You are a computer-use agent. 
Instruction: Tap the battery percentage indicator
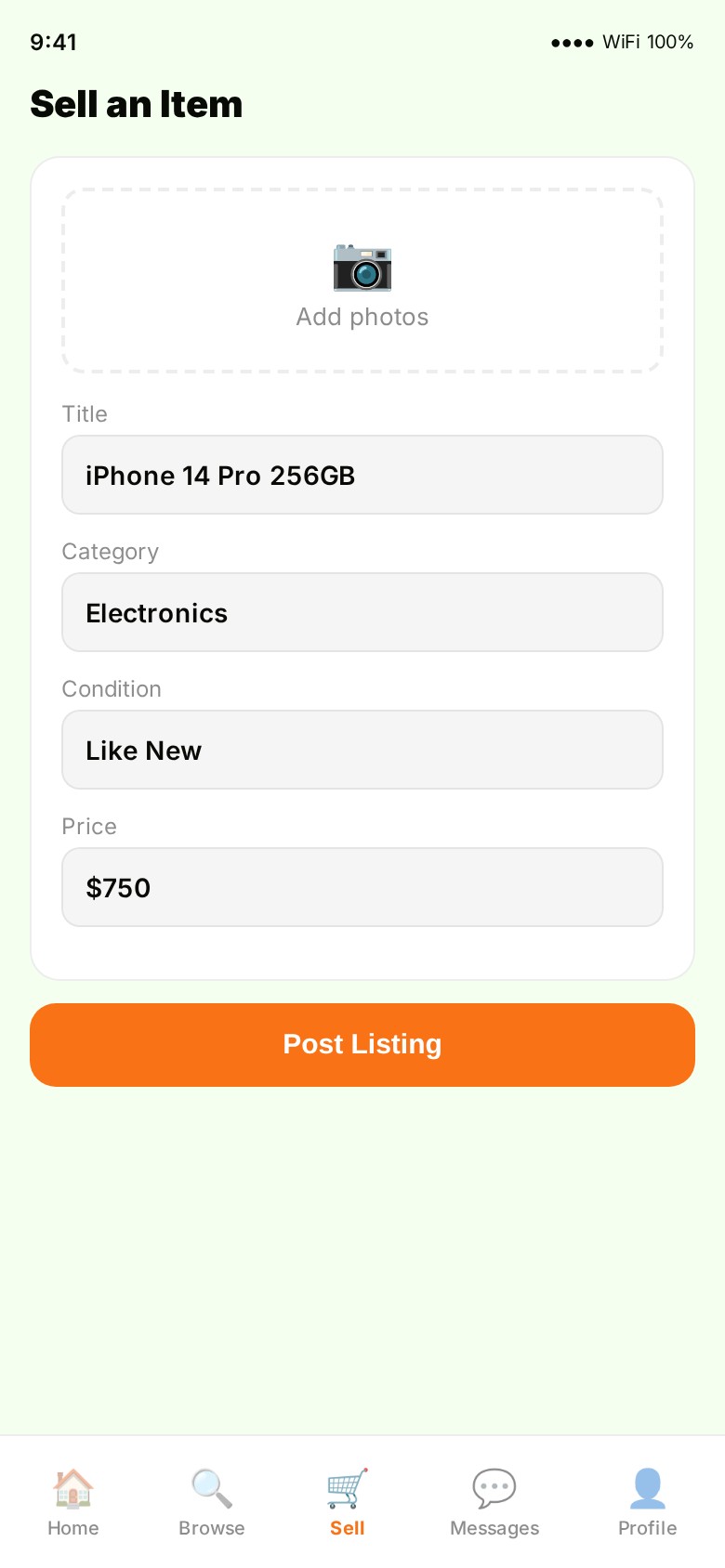(672, 42)
